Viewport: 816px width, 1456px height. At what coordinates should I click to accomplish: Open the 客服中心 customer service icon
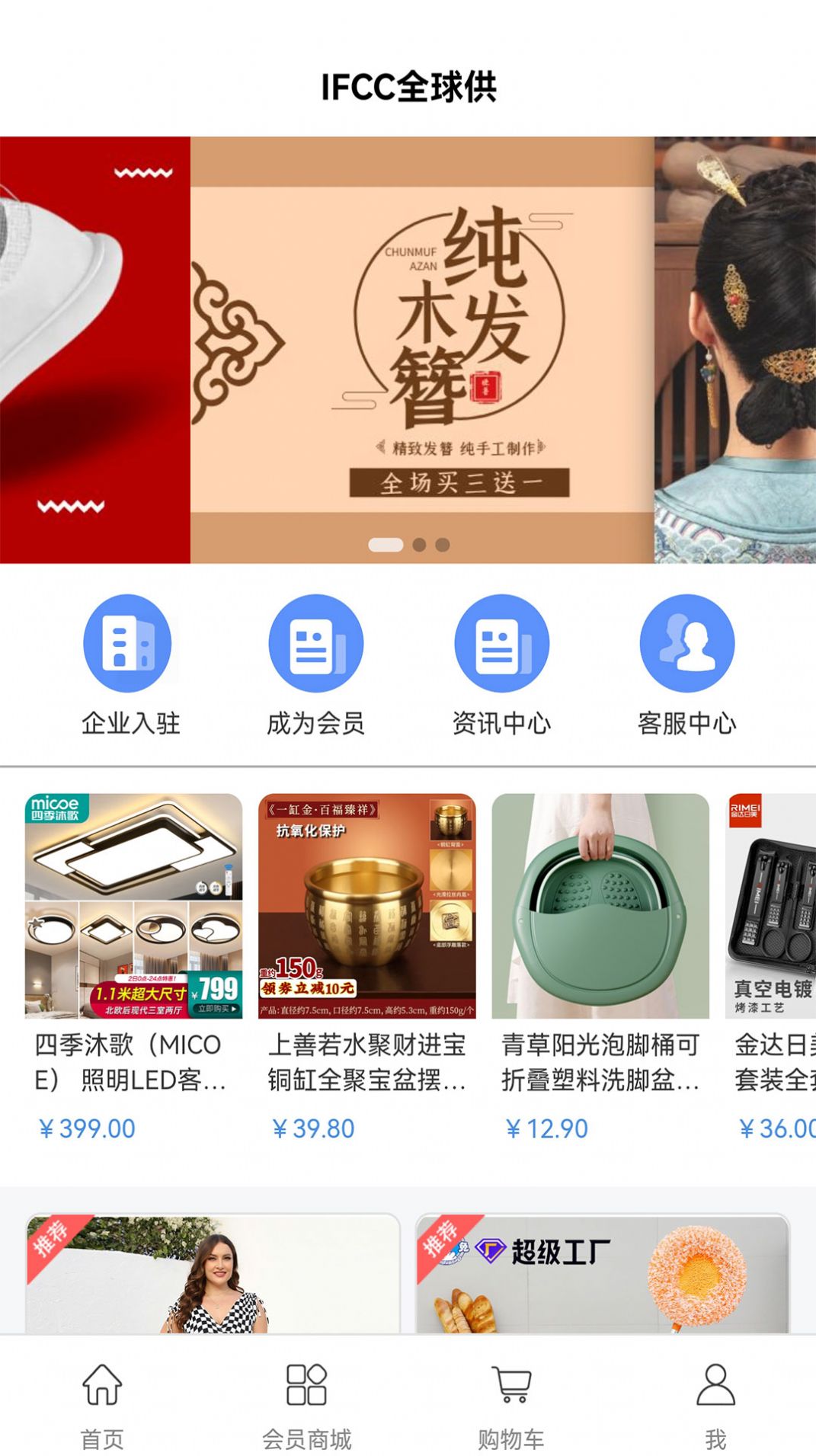(x=688, y=642)
